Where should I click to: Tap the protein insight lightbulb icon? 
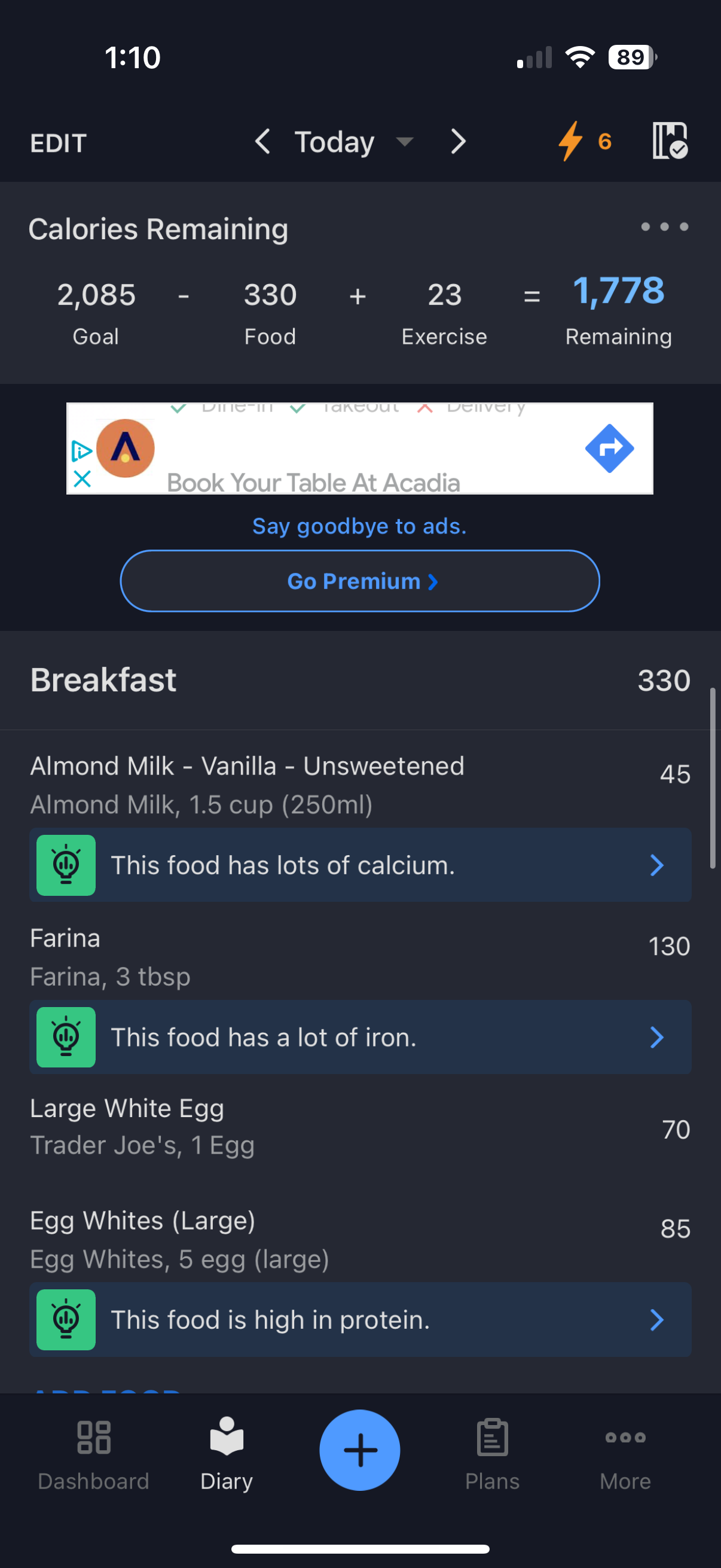(x=66, y=1320)
